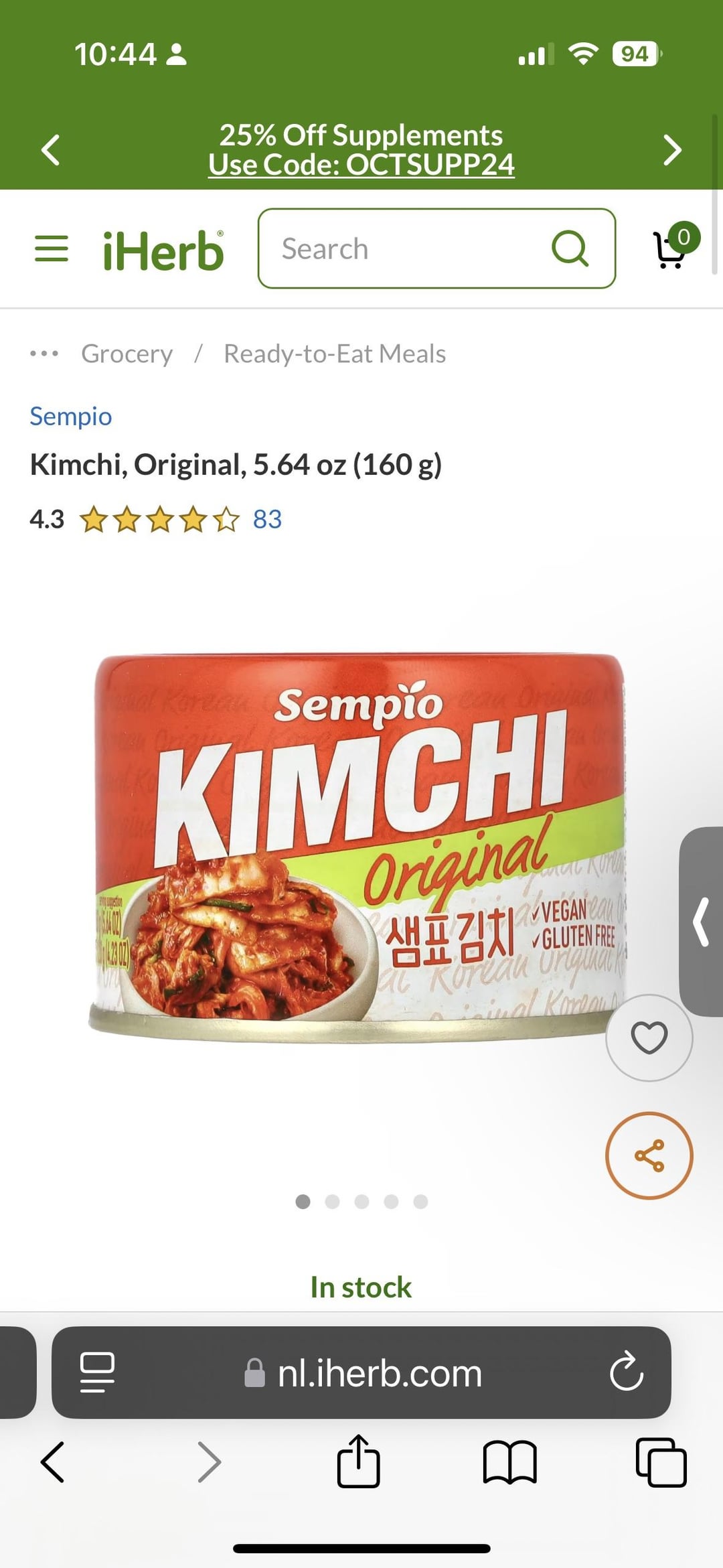
Task: Go back in Safari
Action: coord(52,1463)
